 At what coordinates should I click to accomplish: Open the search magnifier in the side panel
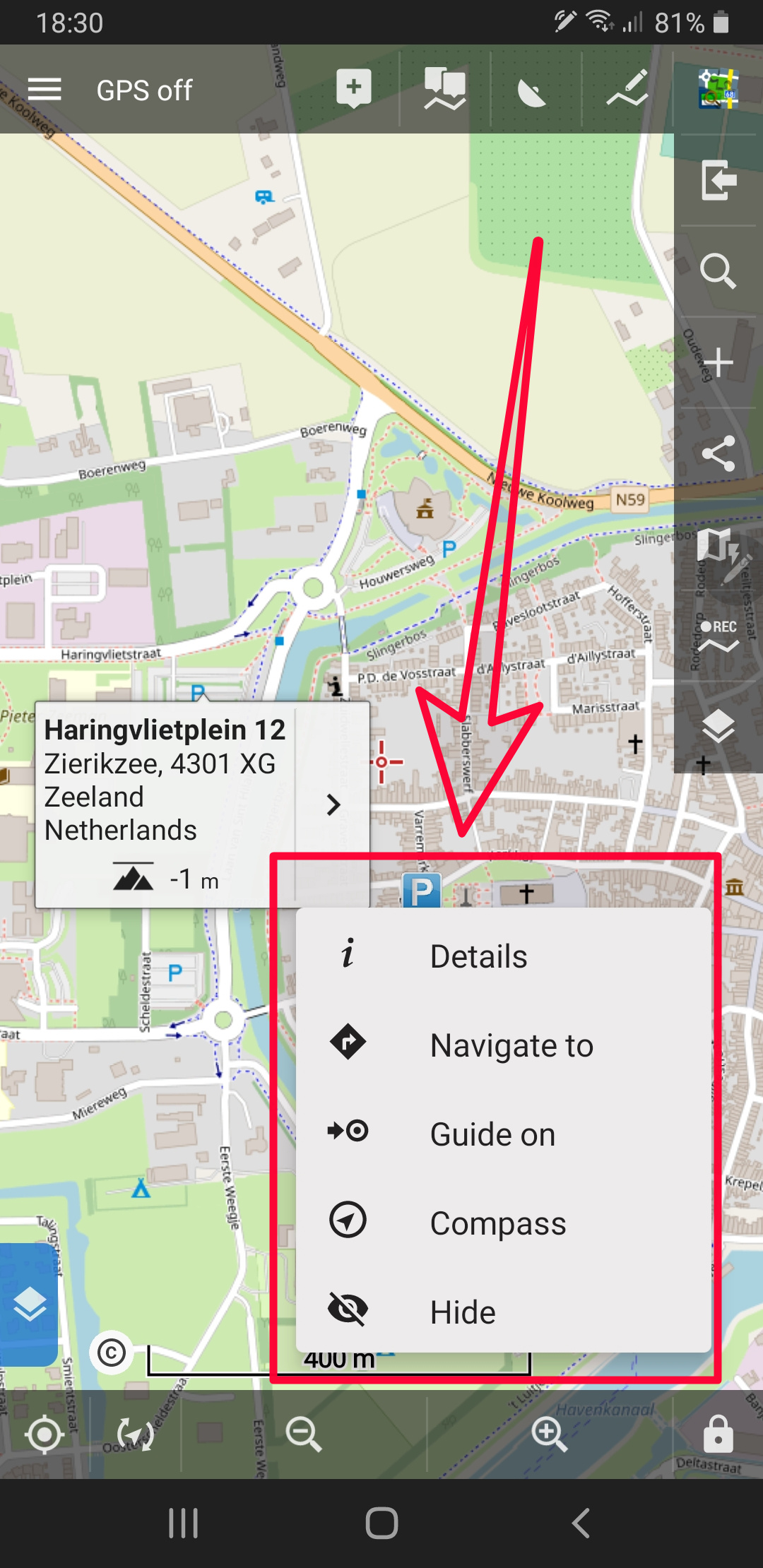(718, 271)
